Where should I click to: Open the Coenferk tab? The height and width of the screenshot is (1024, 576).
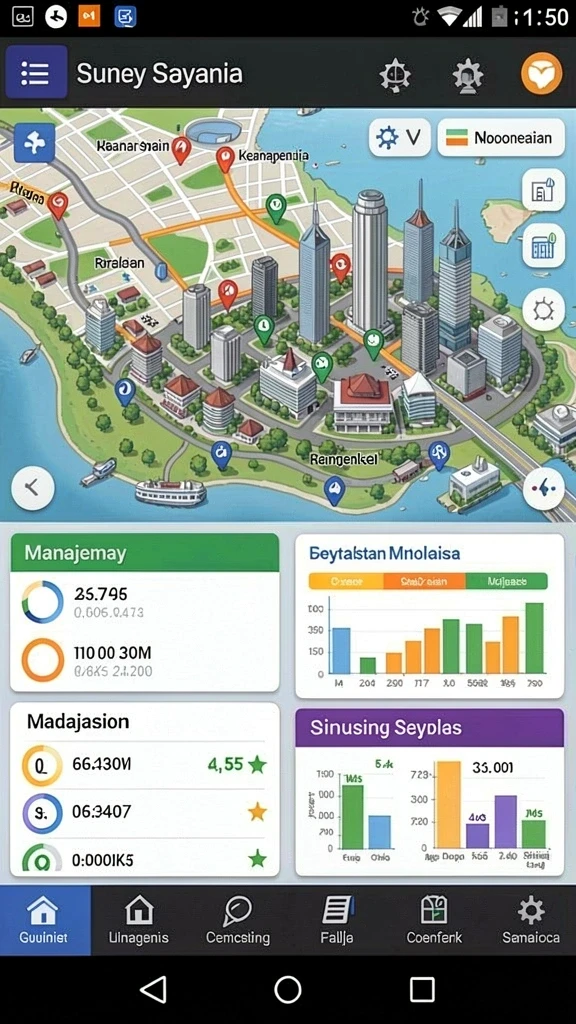(x=434, y=921)
